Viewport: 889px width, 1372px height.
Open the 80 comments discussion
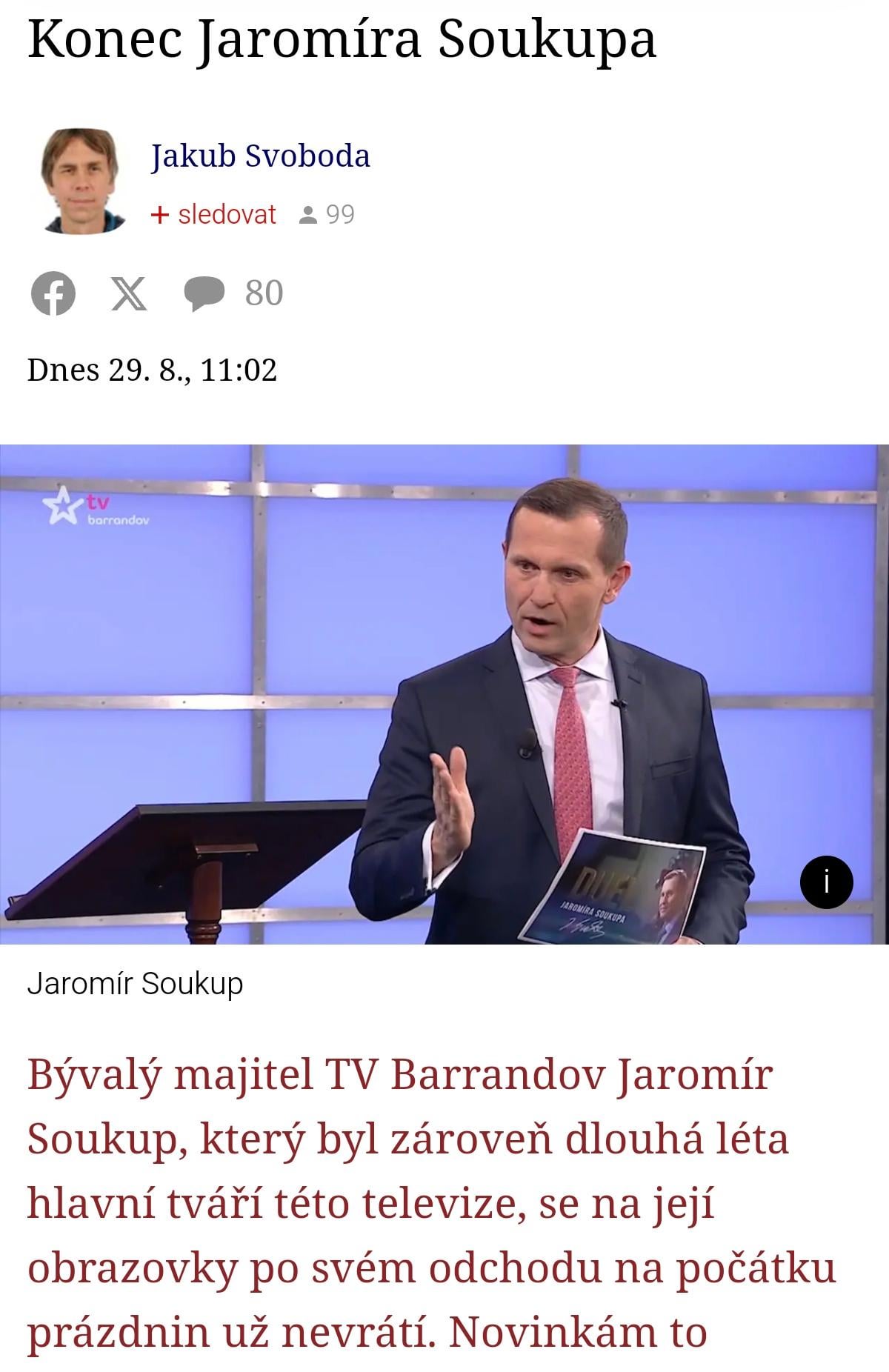click(233, 293)
